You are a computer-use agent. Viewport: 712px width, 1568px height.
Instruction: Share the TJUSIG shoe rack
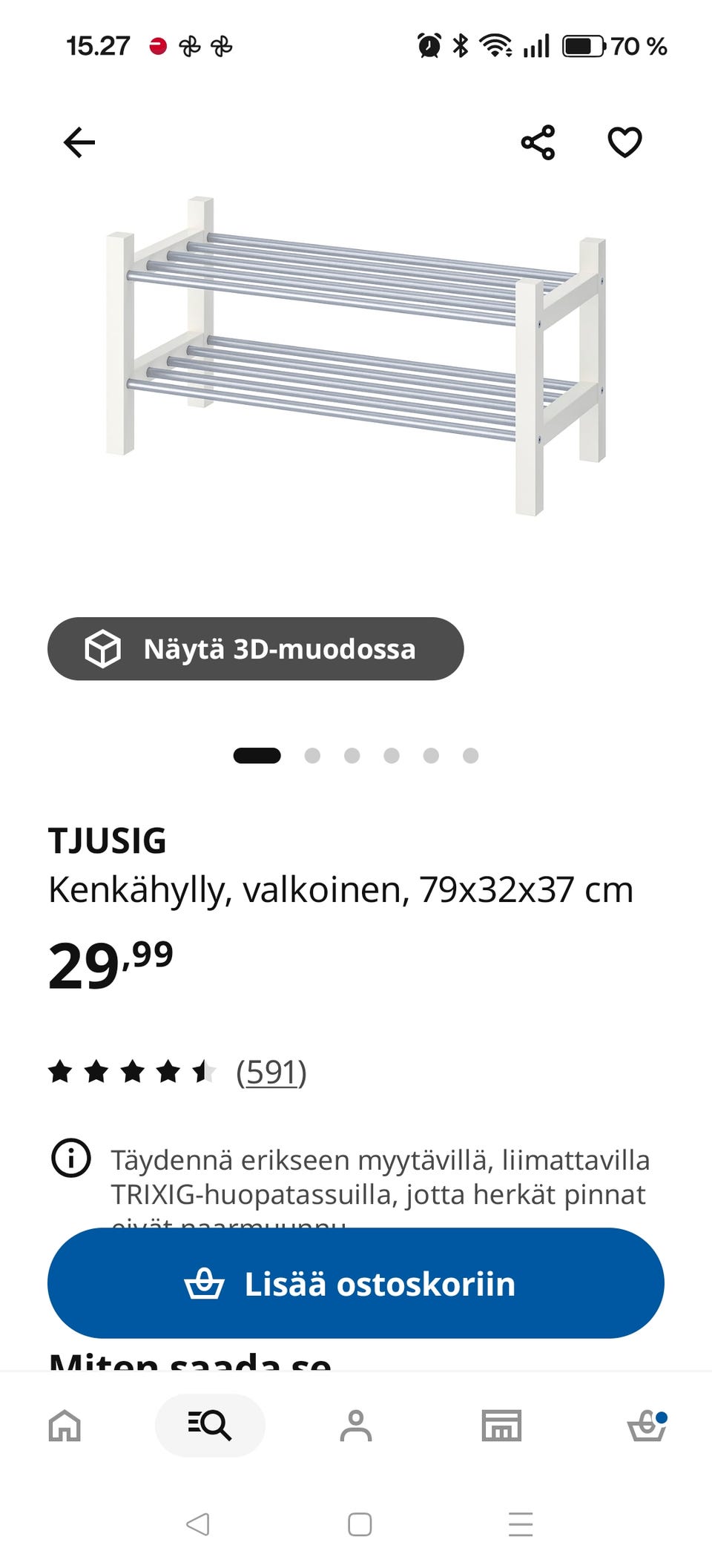click(538, 142)
